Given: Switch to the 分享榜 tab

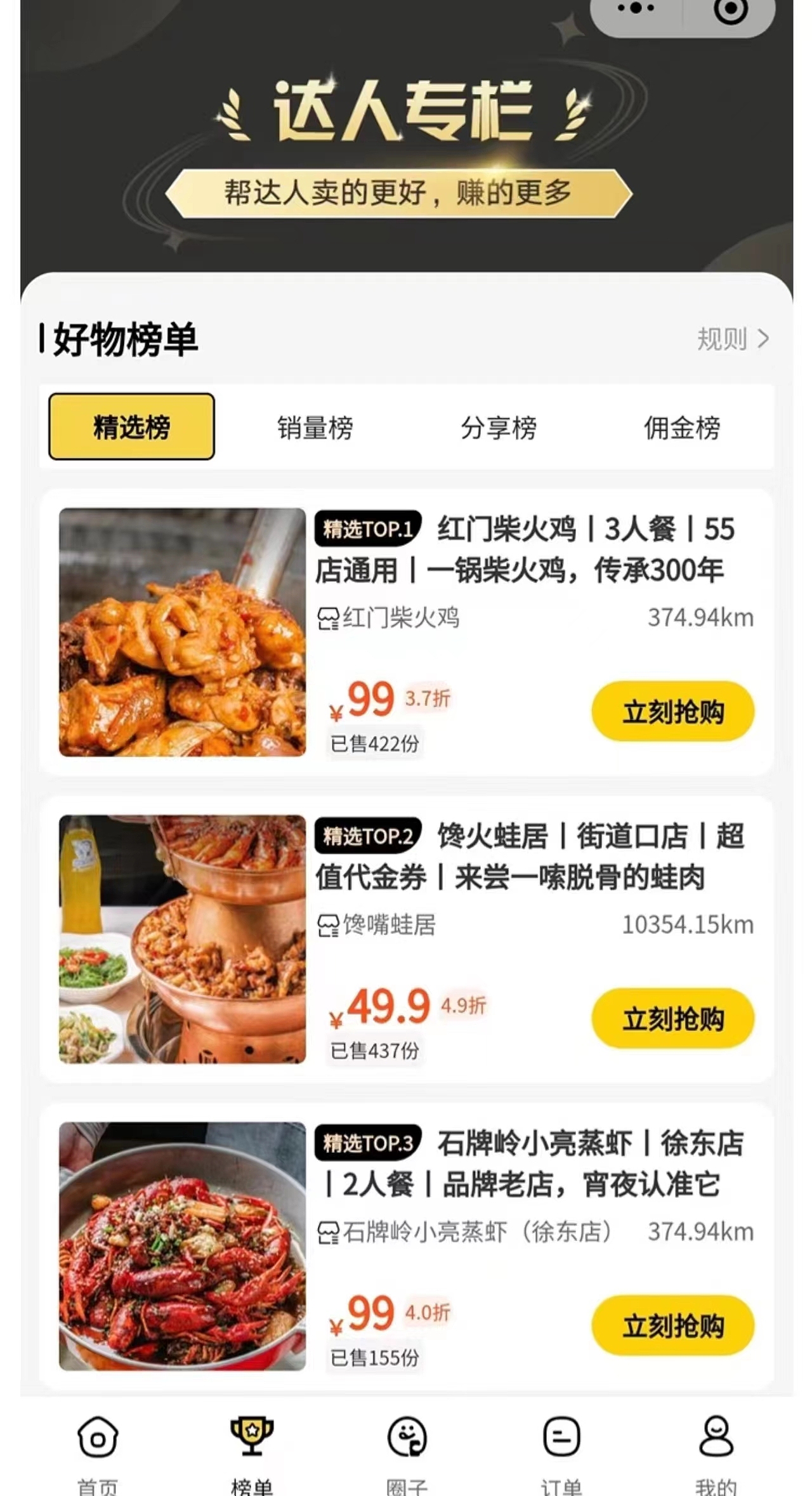Looking at the screenshot, I should click(499, 428).
